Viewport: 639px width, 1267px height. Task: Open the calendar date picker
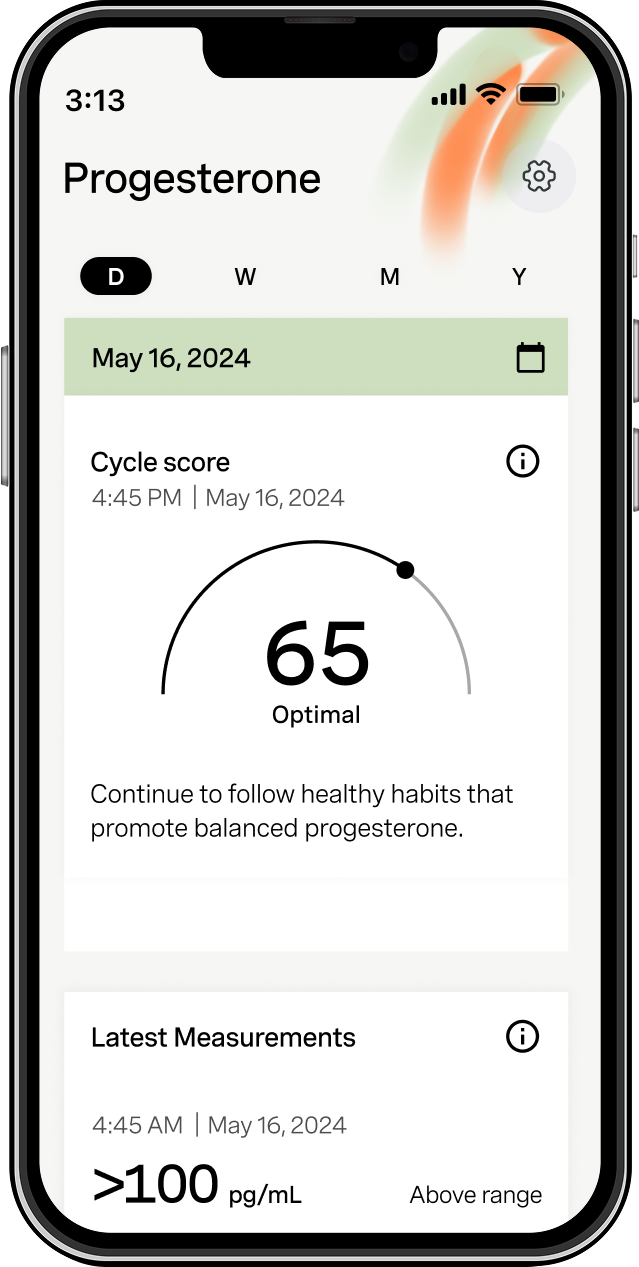[x=530, y=358]
